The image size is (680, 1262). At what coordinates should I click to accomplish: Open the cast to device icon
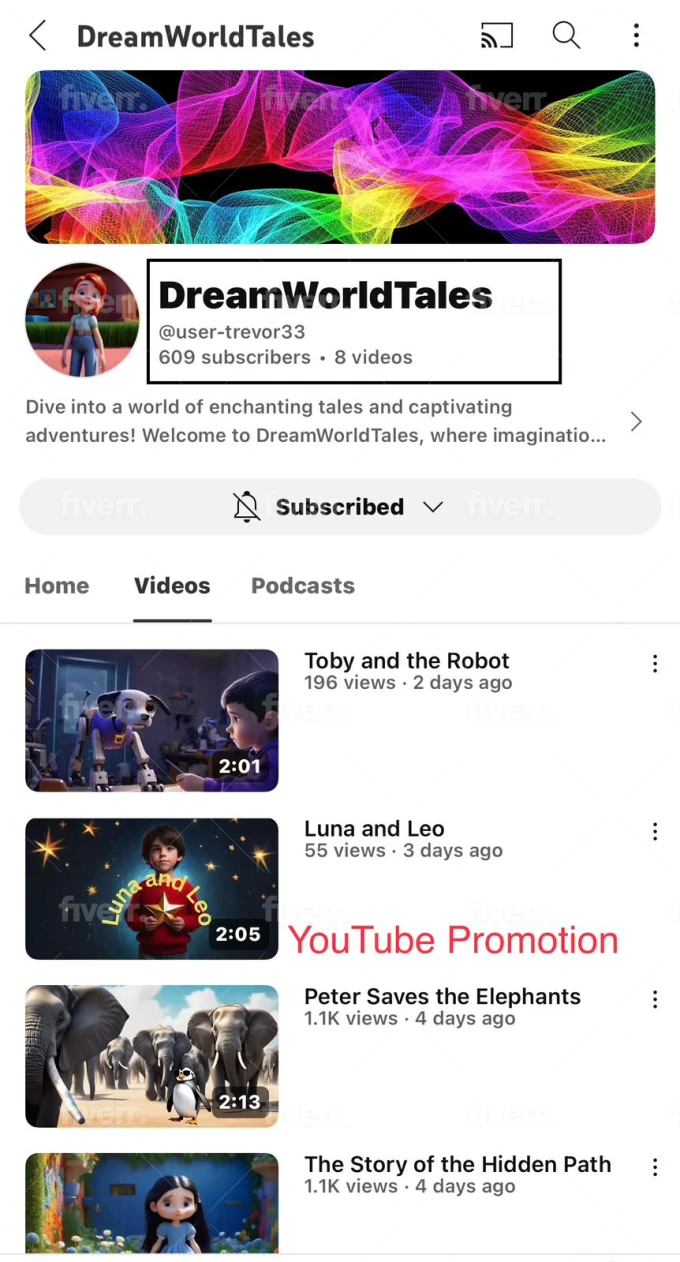pyautogui.click(x=496, y=37)
